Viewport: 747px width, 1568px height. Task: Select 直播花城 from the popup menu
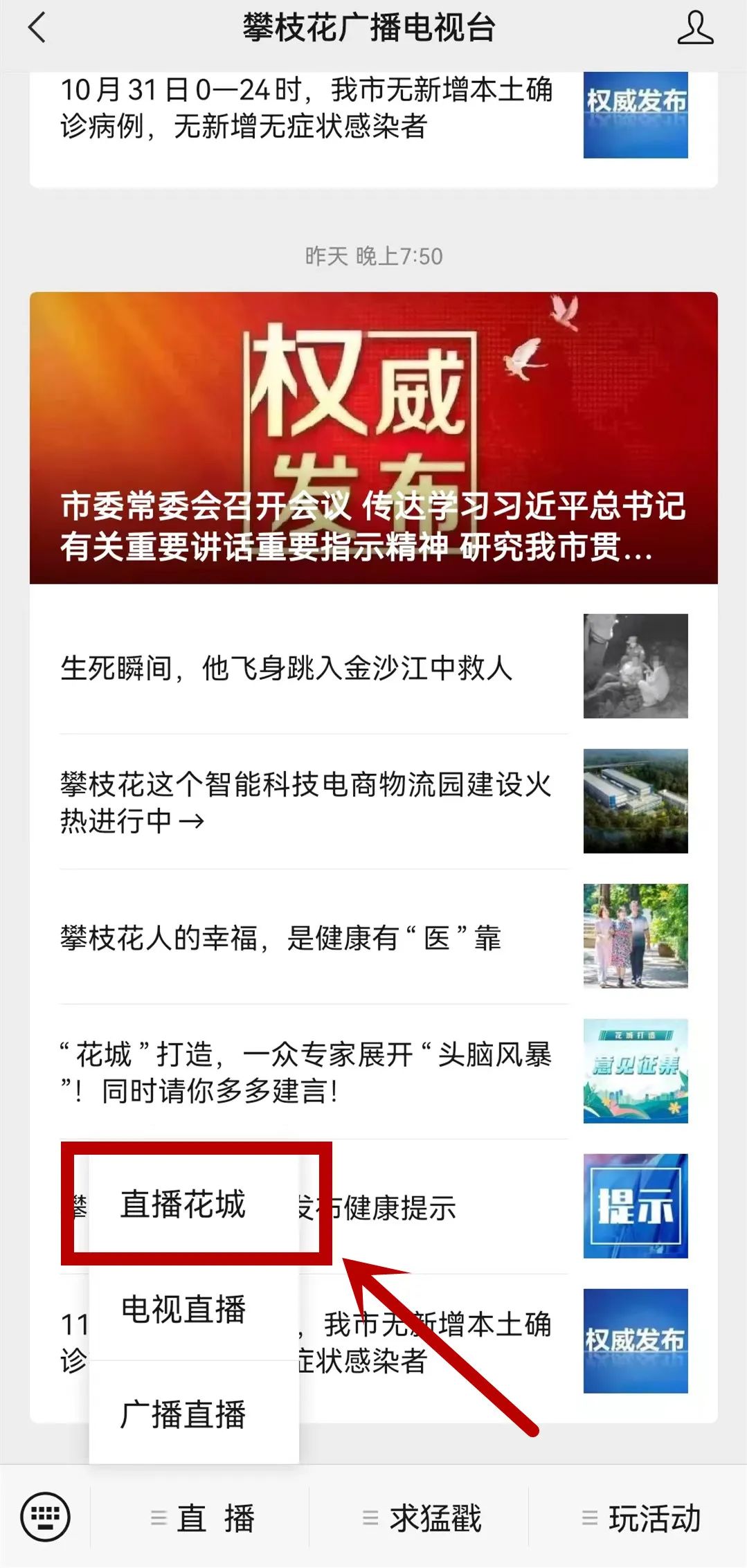click(183, 1205)
